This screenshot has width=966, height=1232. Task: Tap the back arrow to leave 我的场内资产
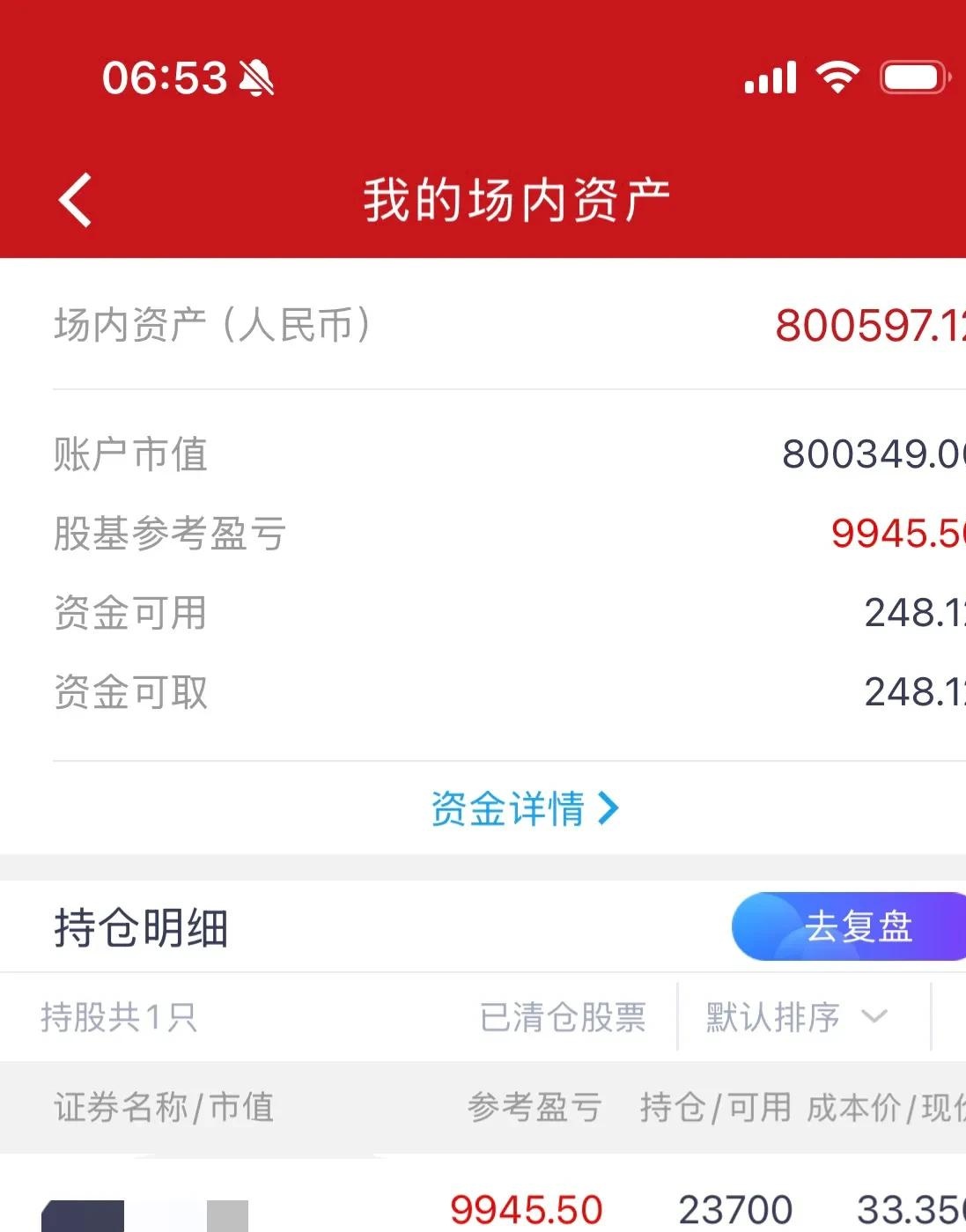75,198
